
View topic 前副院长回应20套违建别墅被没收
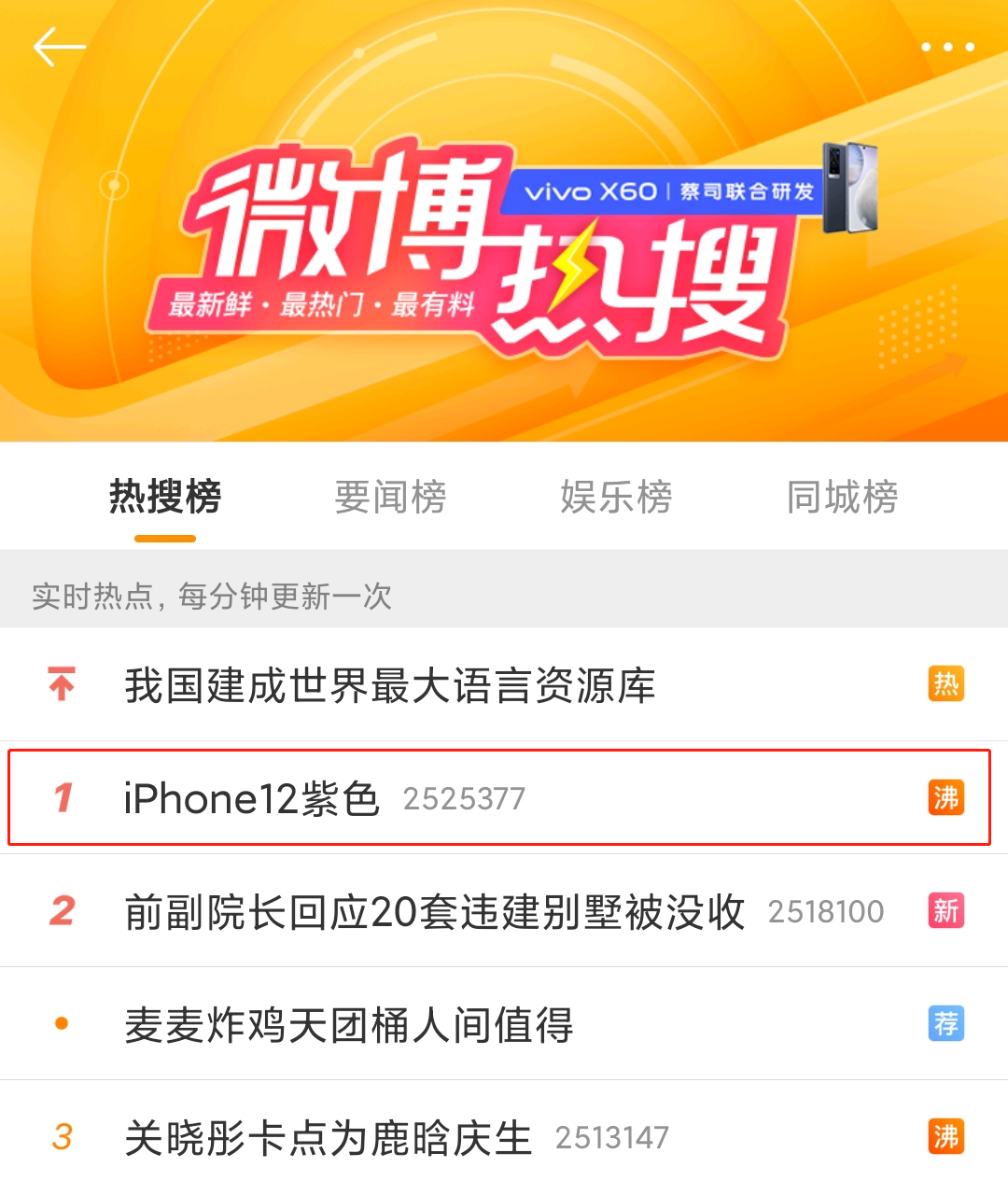click(434, 912)
